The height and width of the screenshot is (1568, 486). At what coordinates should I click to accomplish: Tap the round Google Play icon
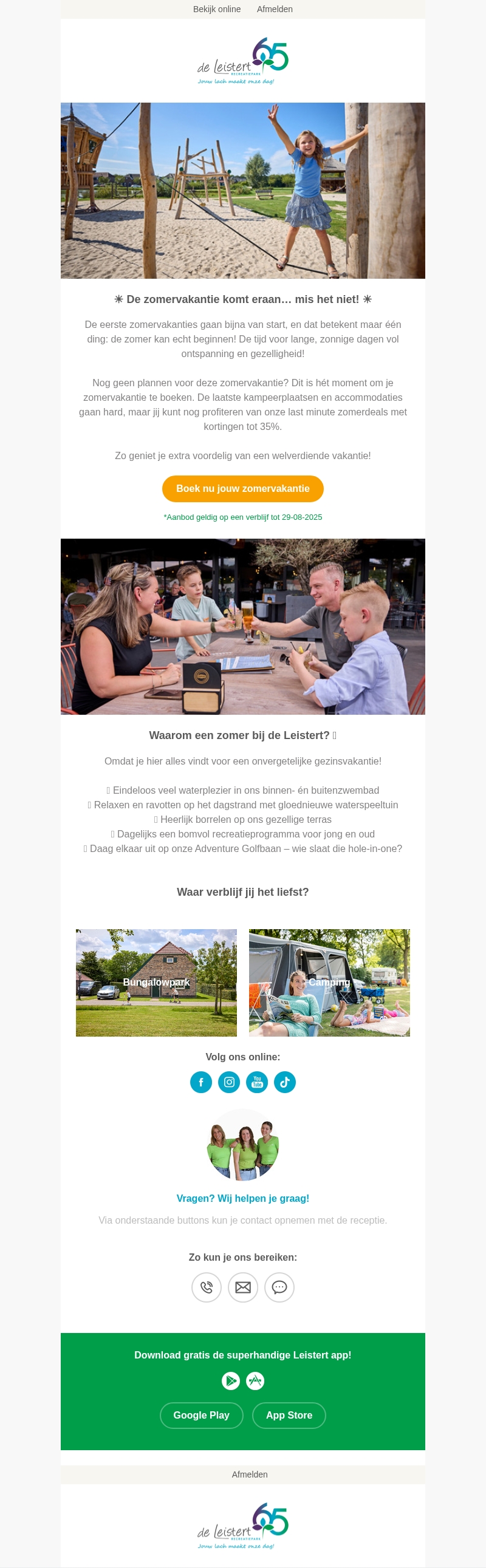pyautogui.click(x=231, y=1381)
